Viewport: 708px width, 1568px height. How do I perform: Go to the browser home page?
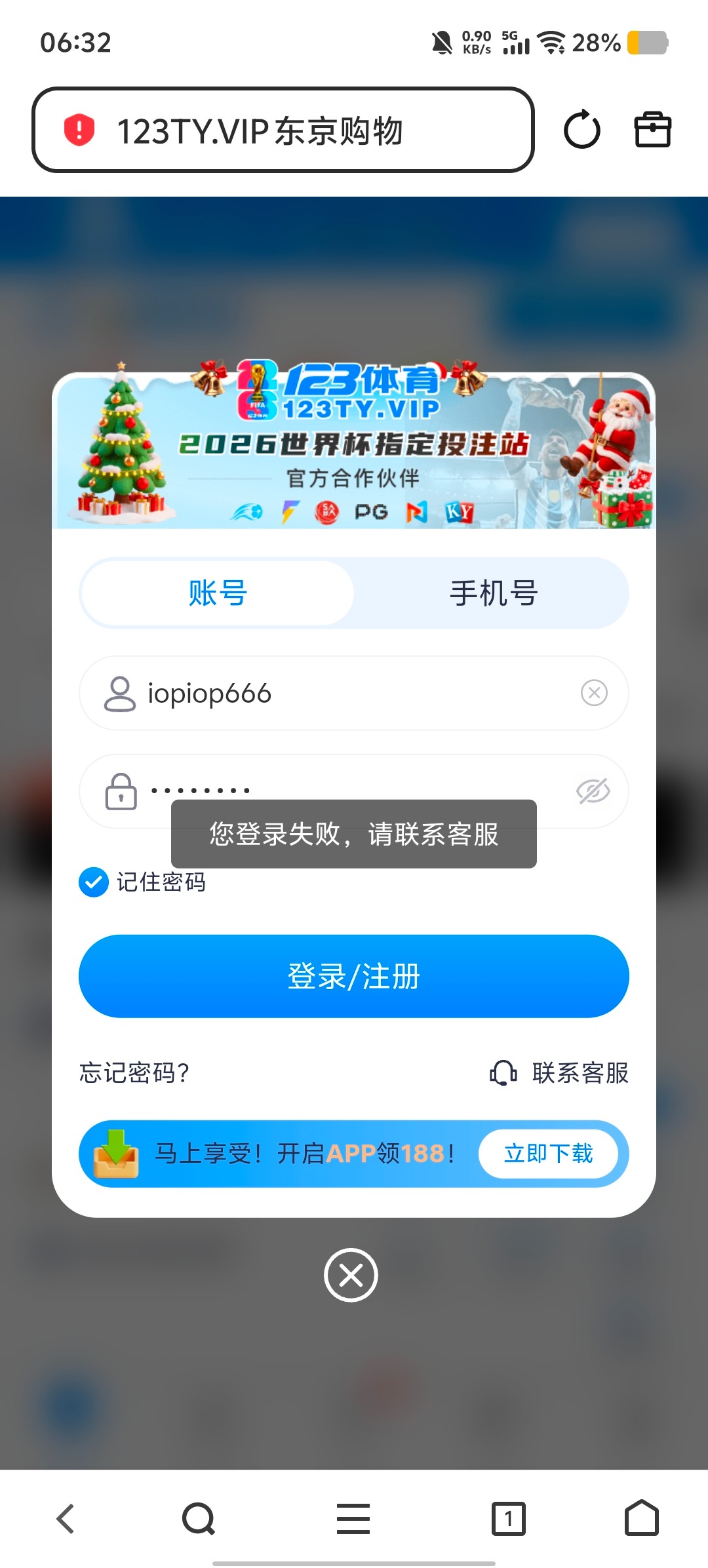pyautogui.click(x=641, y=1519)
